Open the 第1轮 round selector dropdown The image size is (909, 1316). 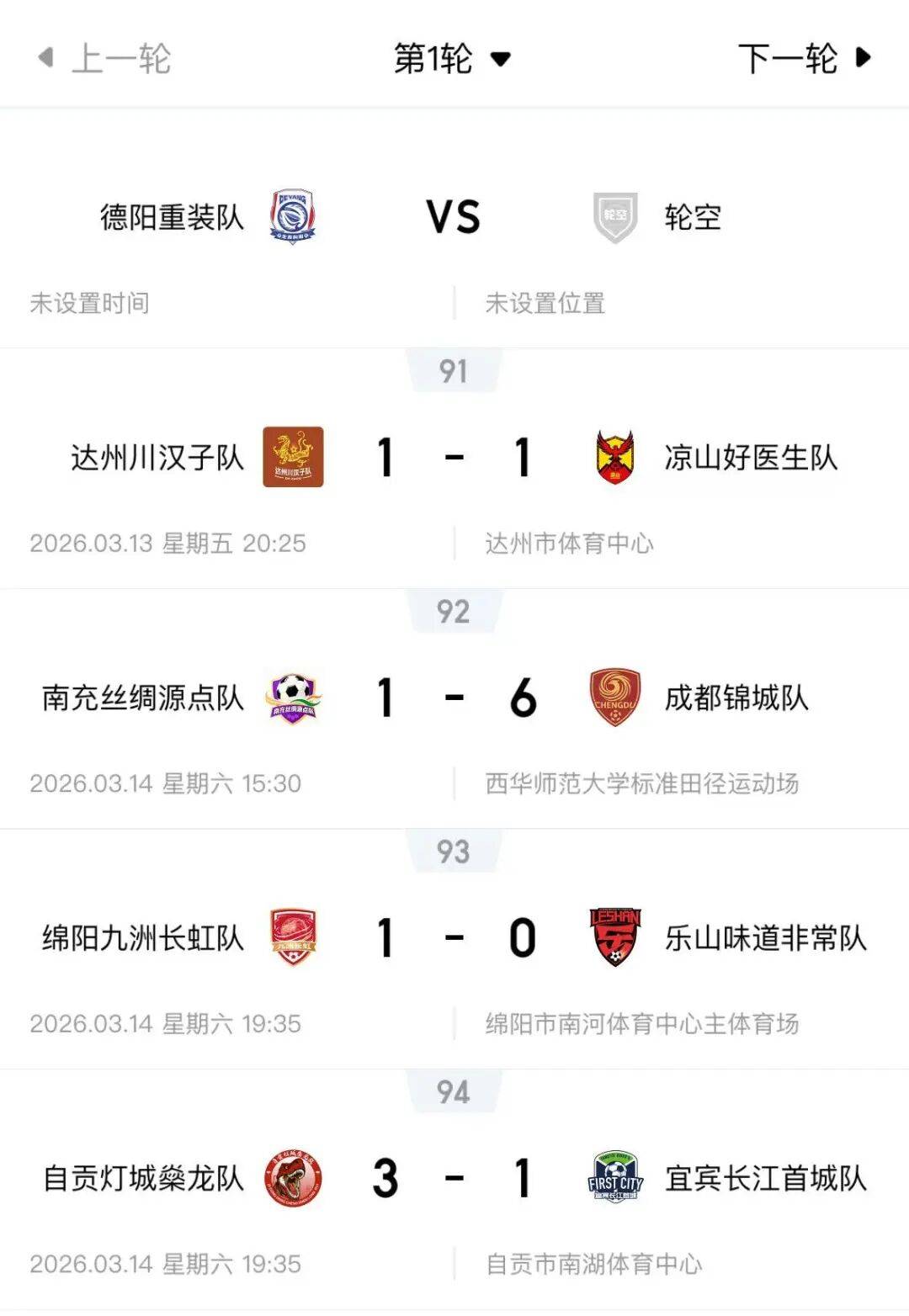(453, 59)
